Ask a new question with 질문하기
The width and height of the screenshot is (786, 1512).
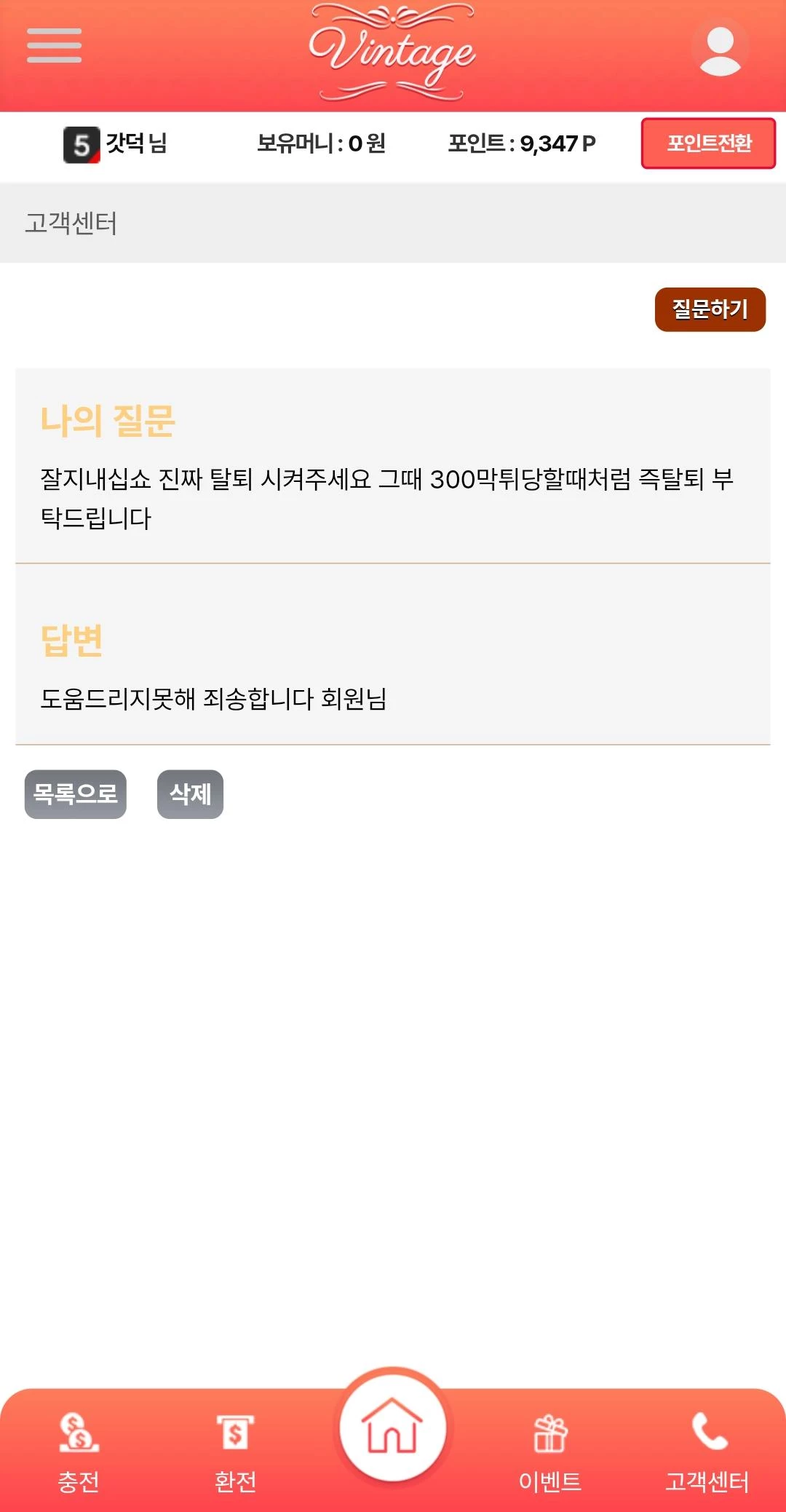pos(710,309)
